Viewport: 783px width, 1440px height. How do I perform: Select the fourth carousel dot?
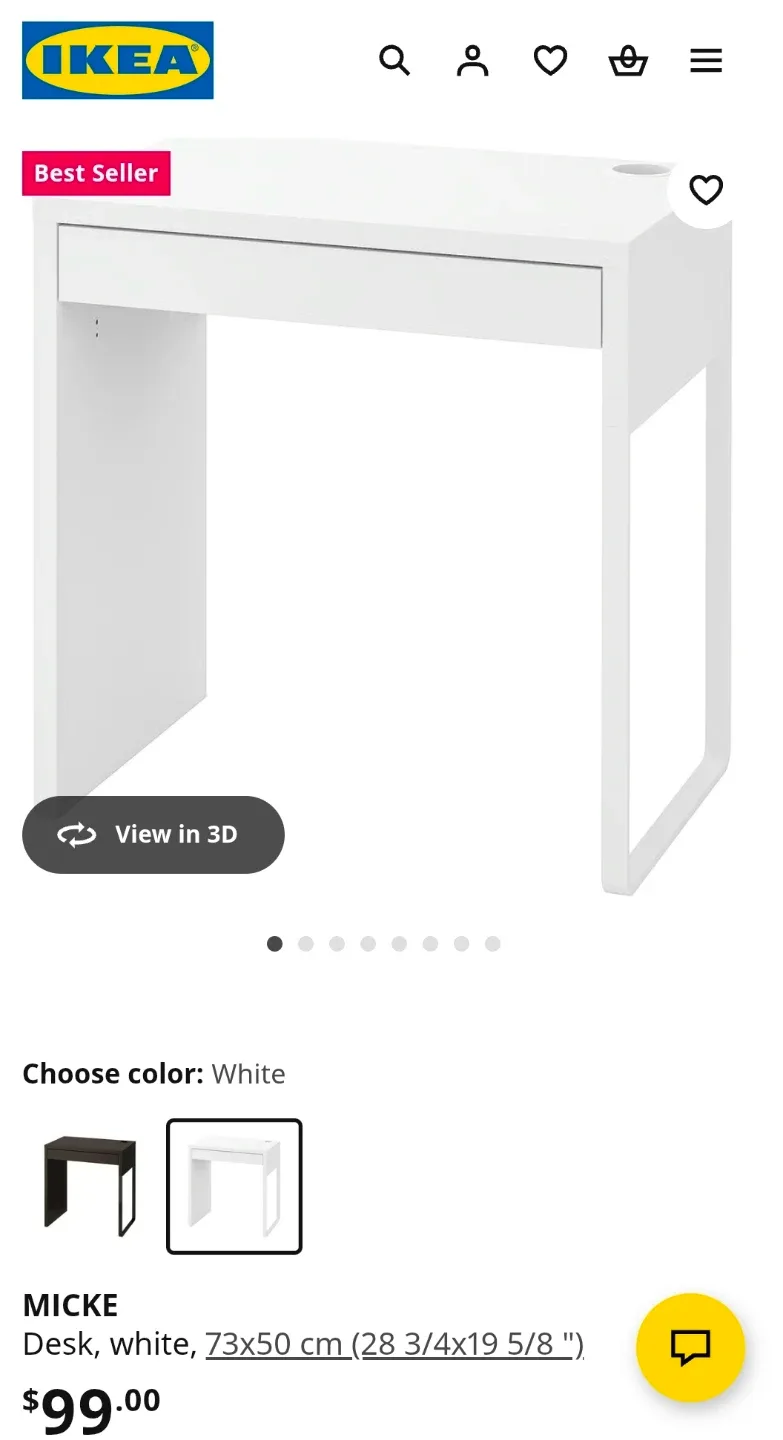click(369, 943)
